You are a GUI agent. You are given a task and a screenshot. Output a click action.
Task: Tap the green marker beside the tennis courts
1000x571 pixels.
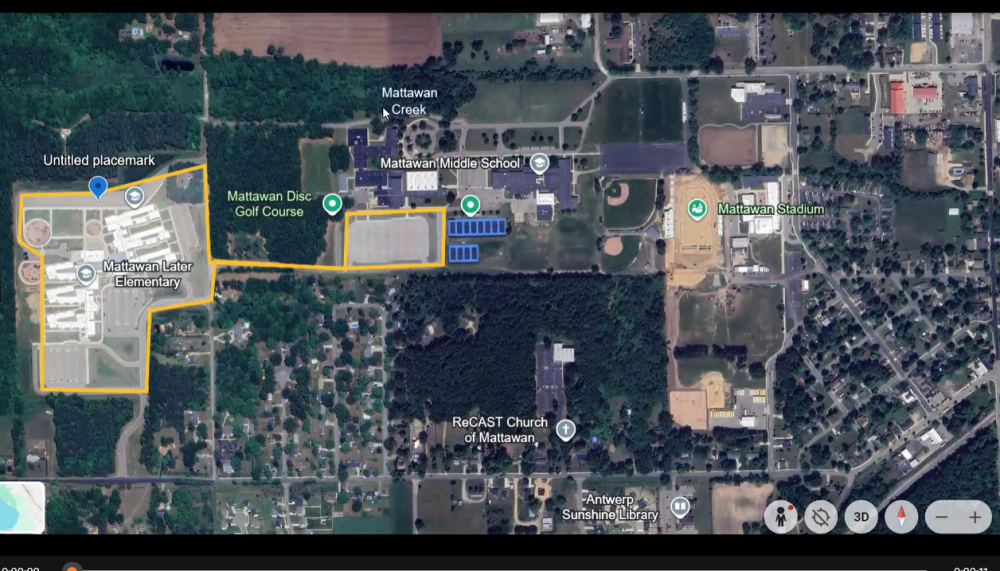[x=470, y=205]
